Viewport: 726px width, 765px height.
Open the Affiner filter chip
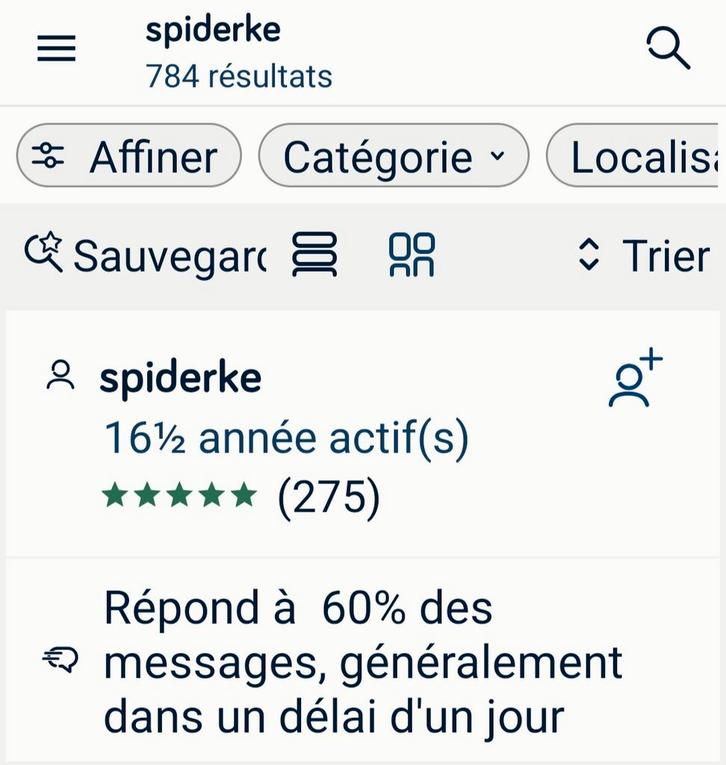click(129, 156)
